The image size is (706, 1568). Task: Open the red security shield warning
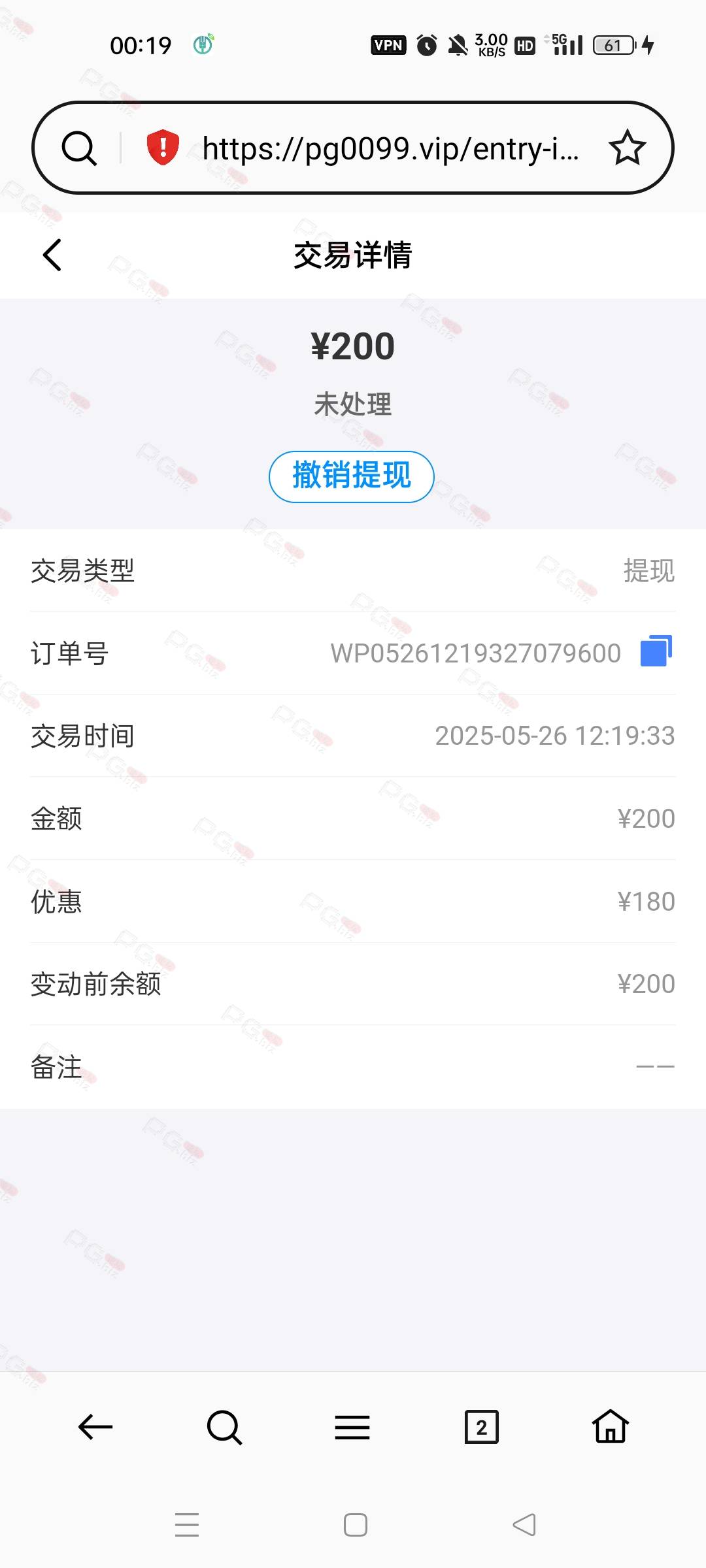(163, 148)
